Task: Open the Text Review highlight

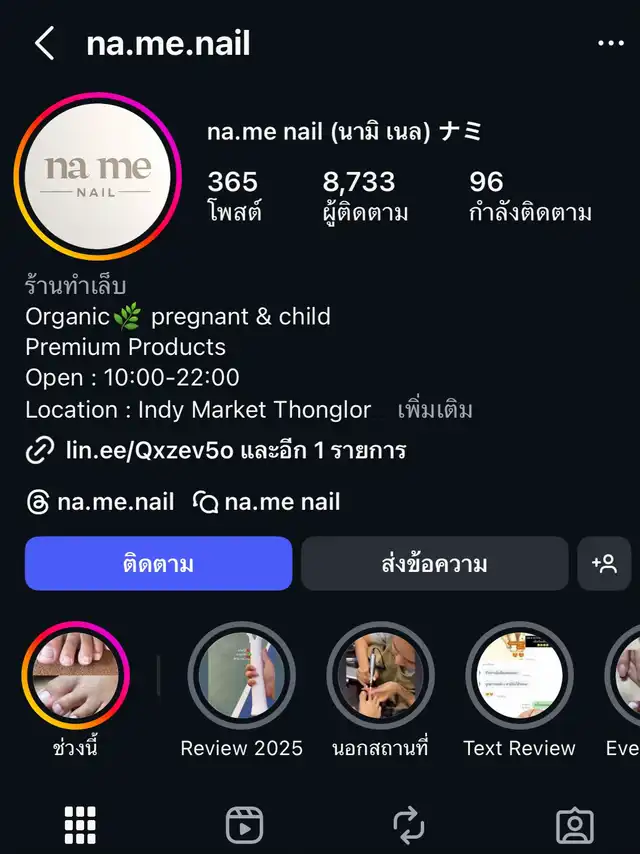Action: tap(519, 676)
